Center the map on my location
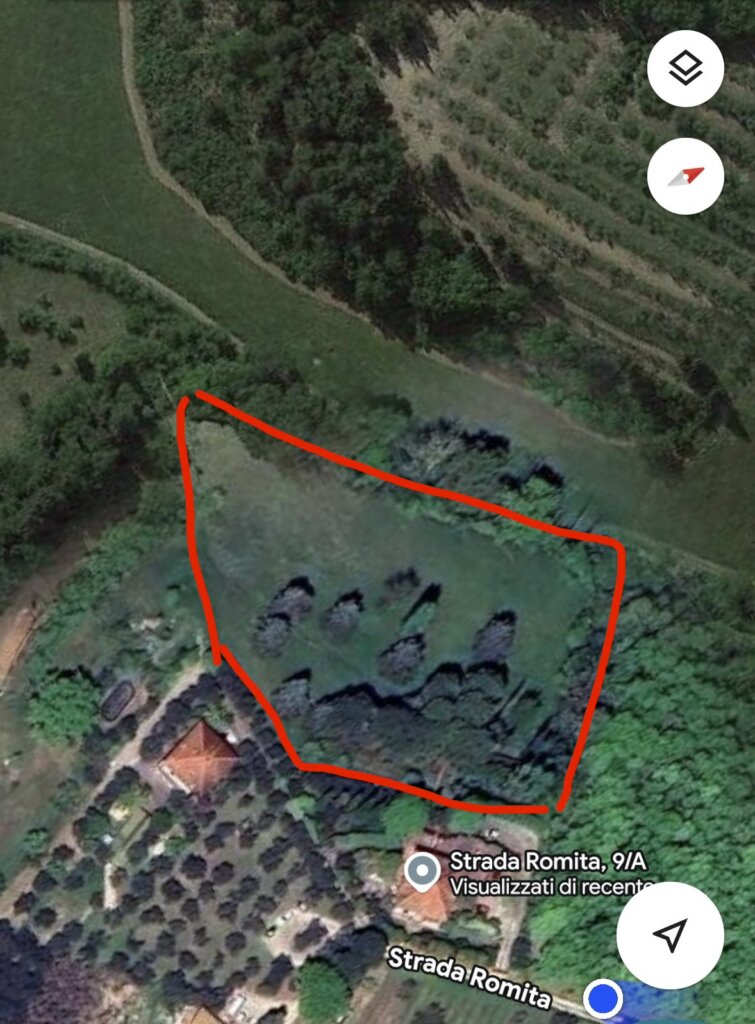Viewport: 755px width, 1024px height. pyautogui.click(x=670, y=935)
